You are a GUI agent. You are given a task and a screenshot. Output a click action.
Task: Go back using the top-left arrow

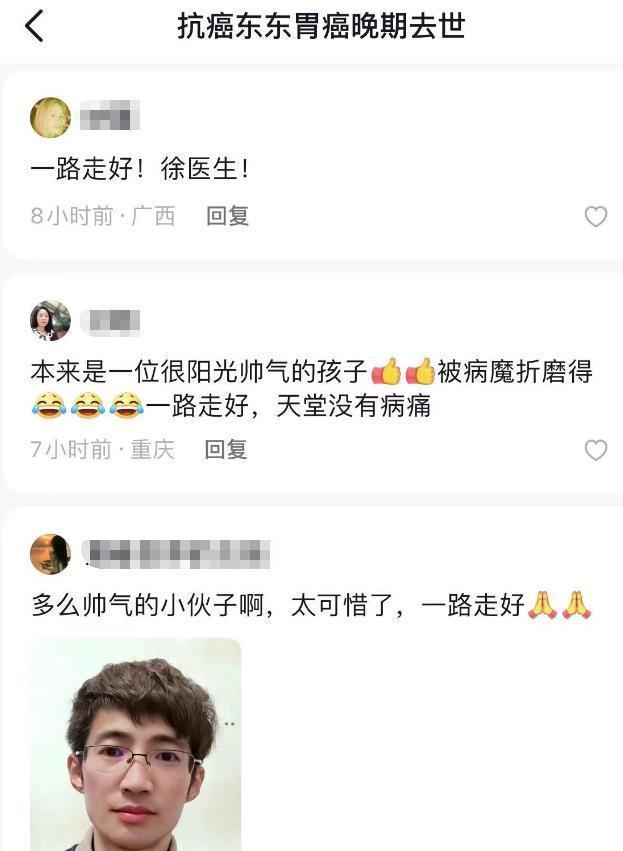(34, 26)
